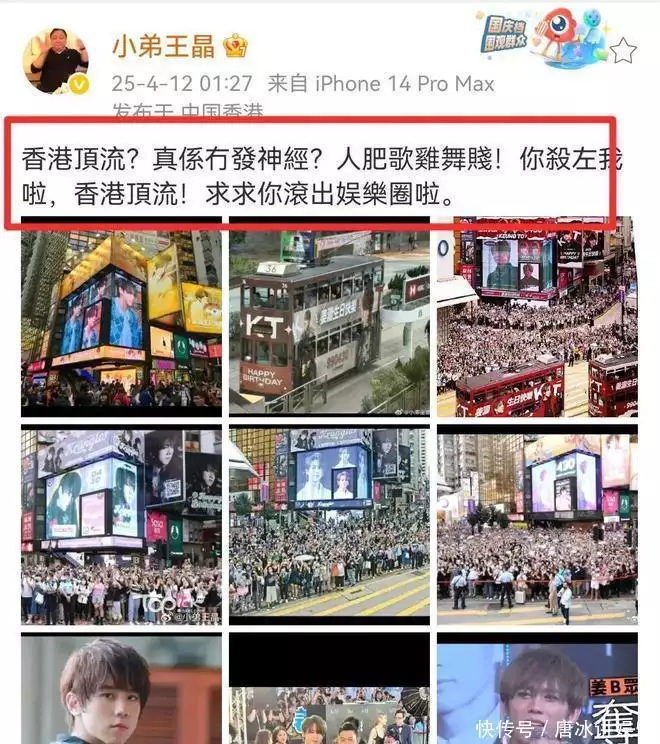View the dark bottom-middle photo tile
Screen dimensions: 660x744
pos(330,690)
